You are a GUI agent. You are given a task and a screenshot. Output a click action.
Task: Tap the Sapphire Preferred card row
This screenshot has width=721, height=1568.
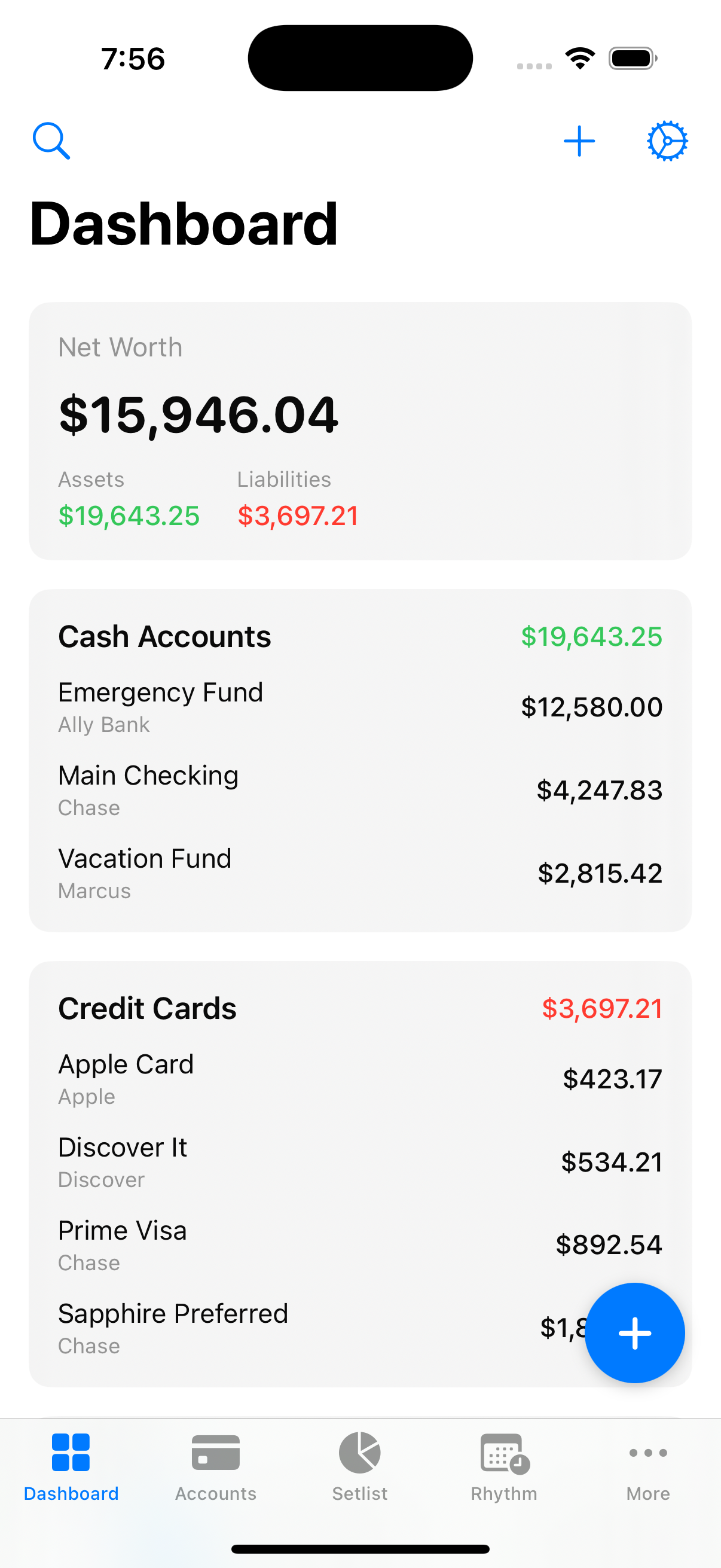(x=274, y=1327)
